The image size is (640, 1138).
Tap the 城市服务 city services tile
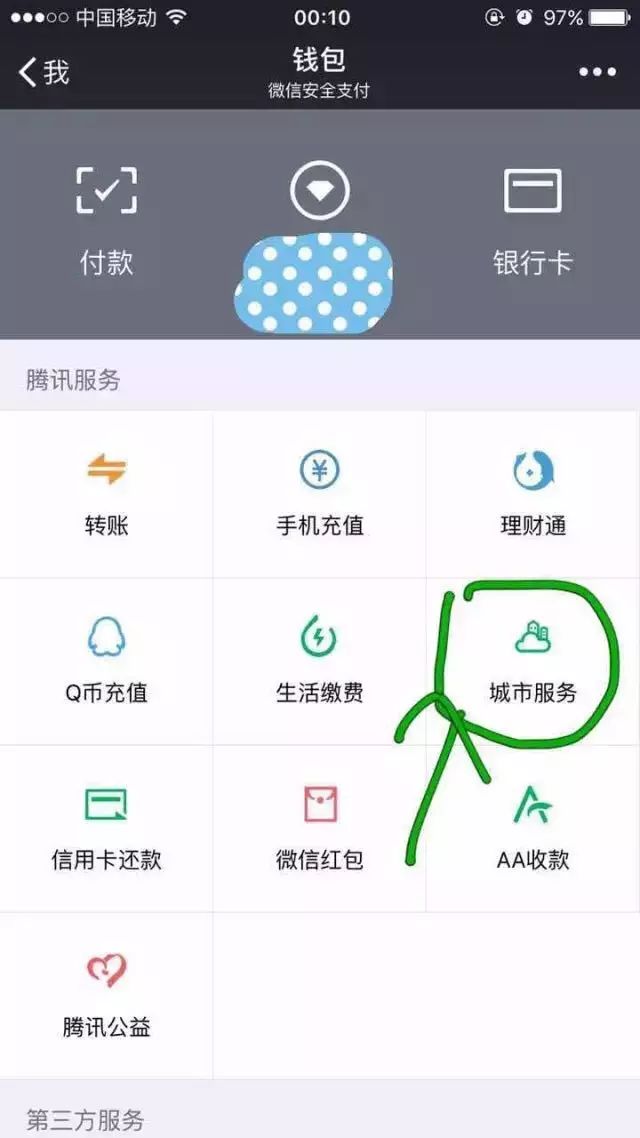tap(533, 661)
